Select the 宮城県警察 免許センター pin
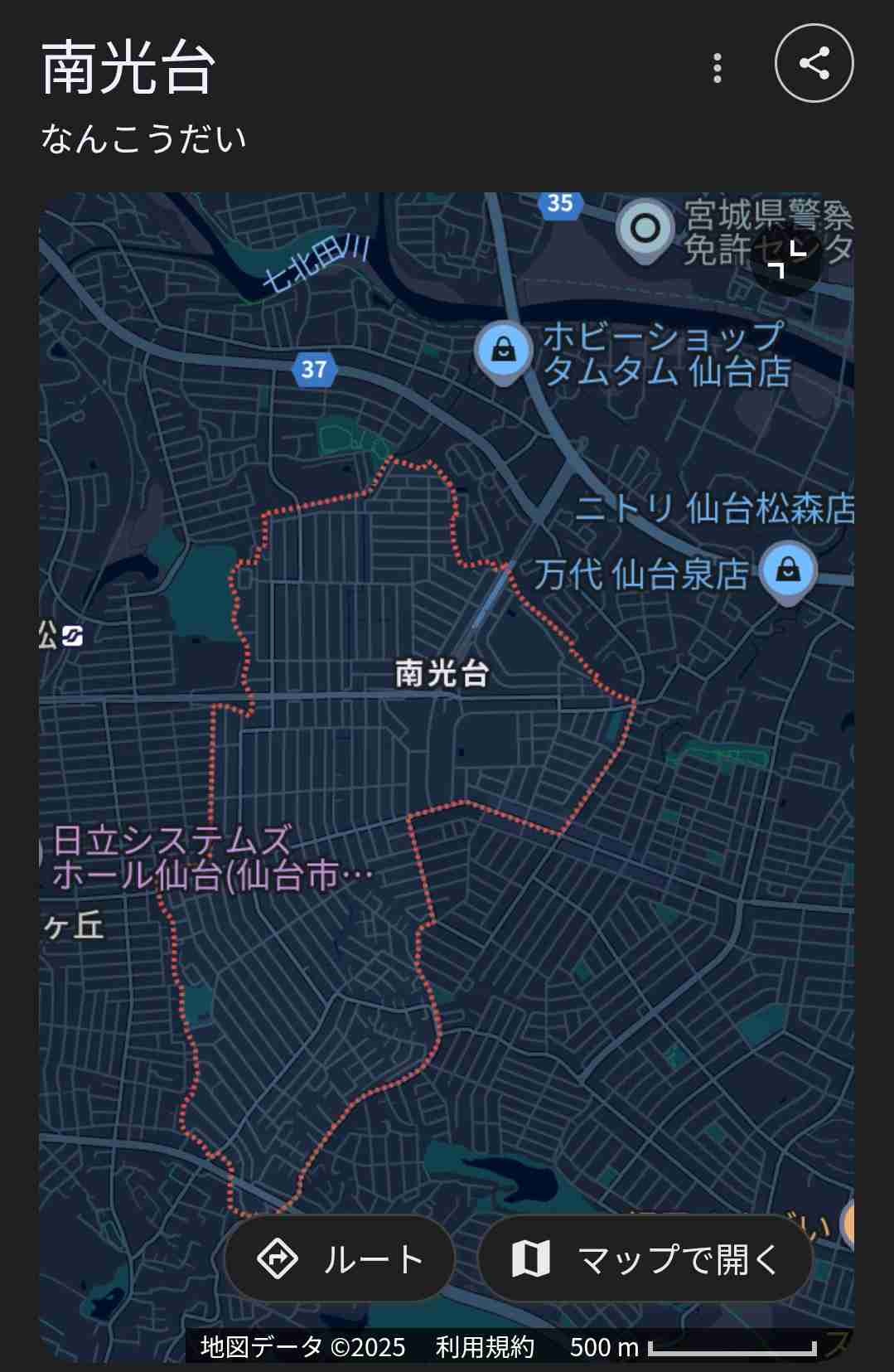This screenshot has height=1372, width=894. coord(645,229)
